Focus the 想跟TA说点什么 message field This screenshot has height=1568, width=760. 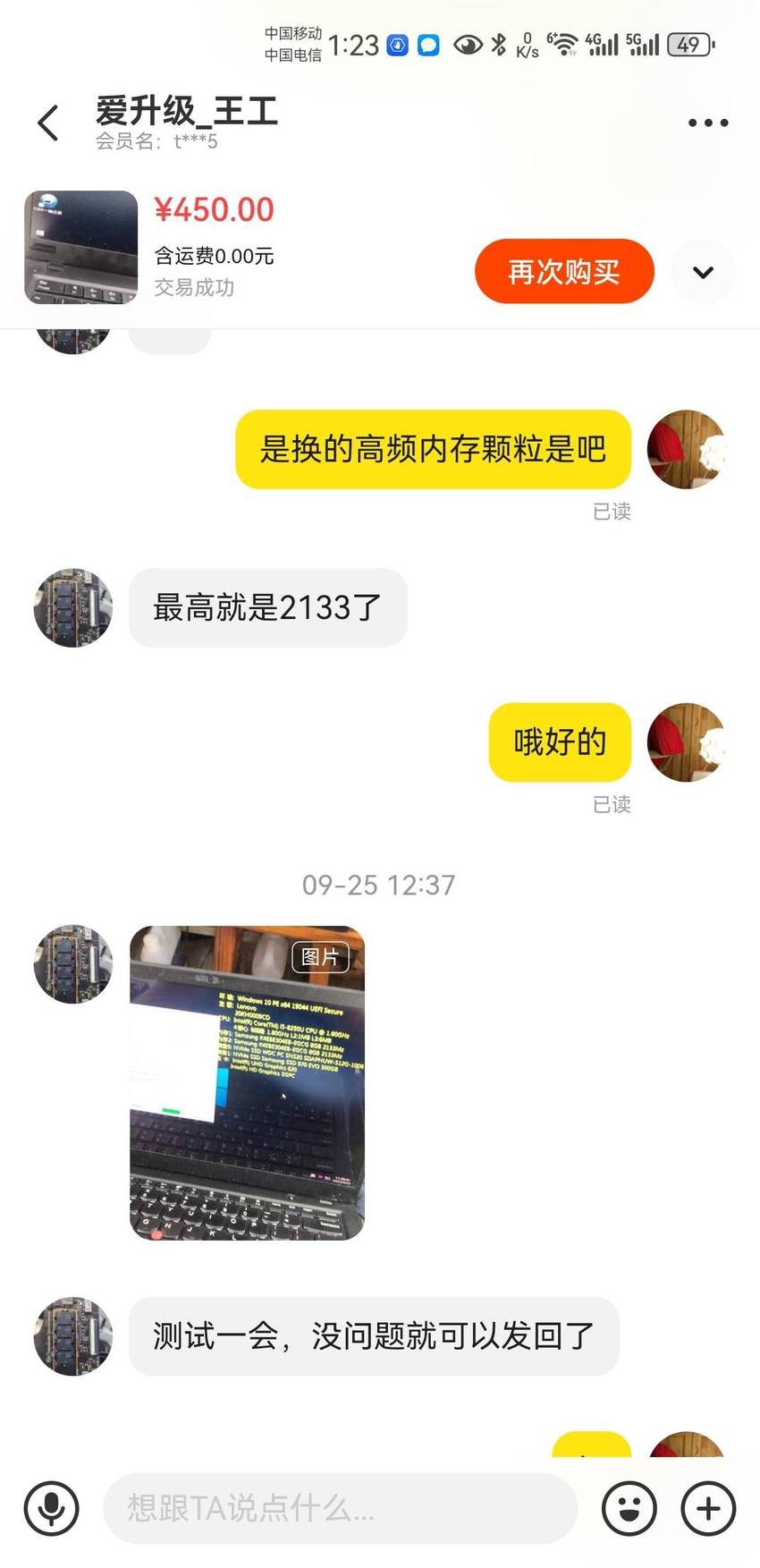(340, 1508)
